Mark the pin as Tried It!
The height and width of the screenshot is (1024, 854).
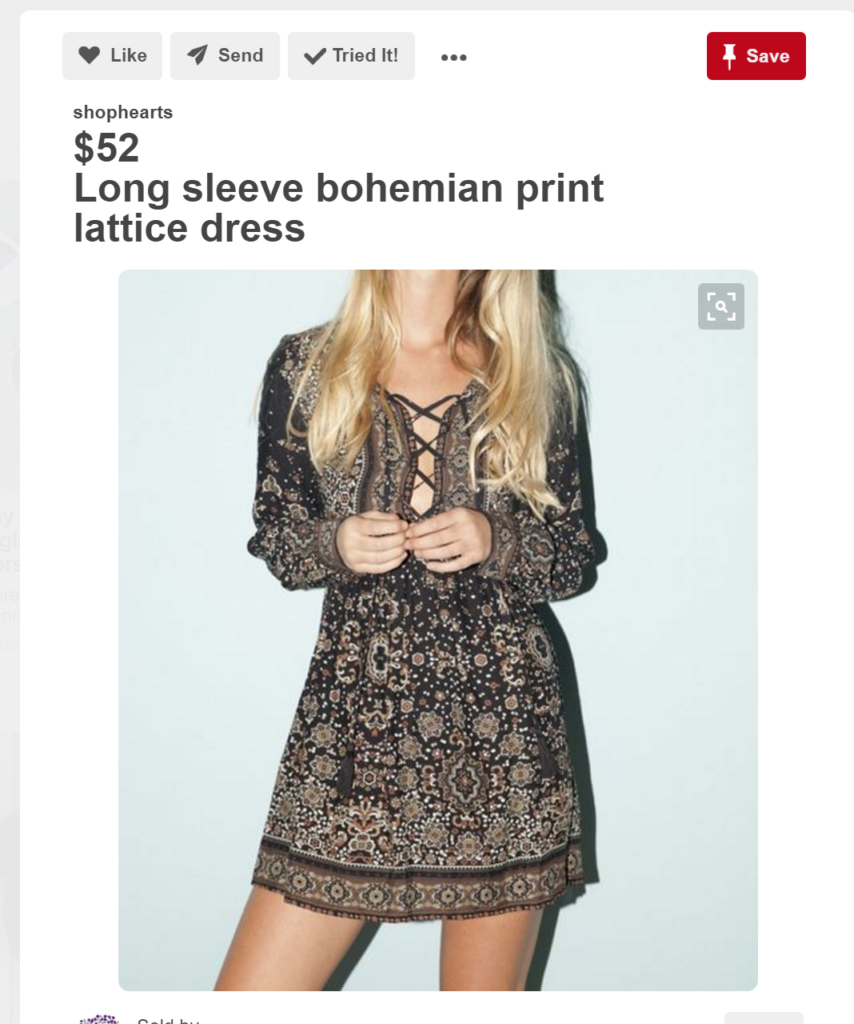point(351,56)
